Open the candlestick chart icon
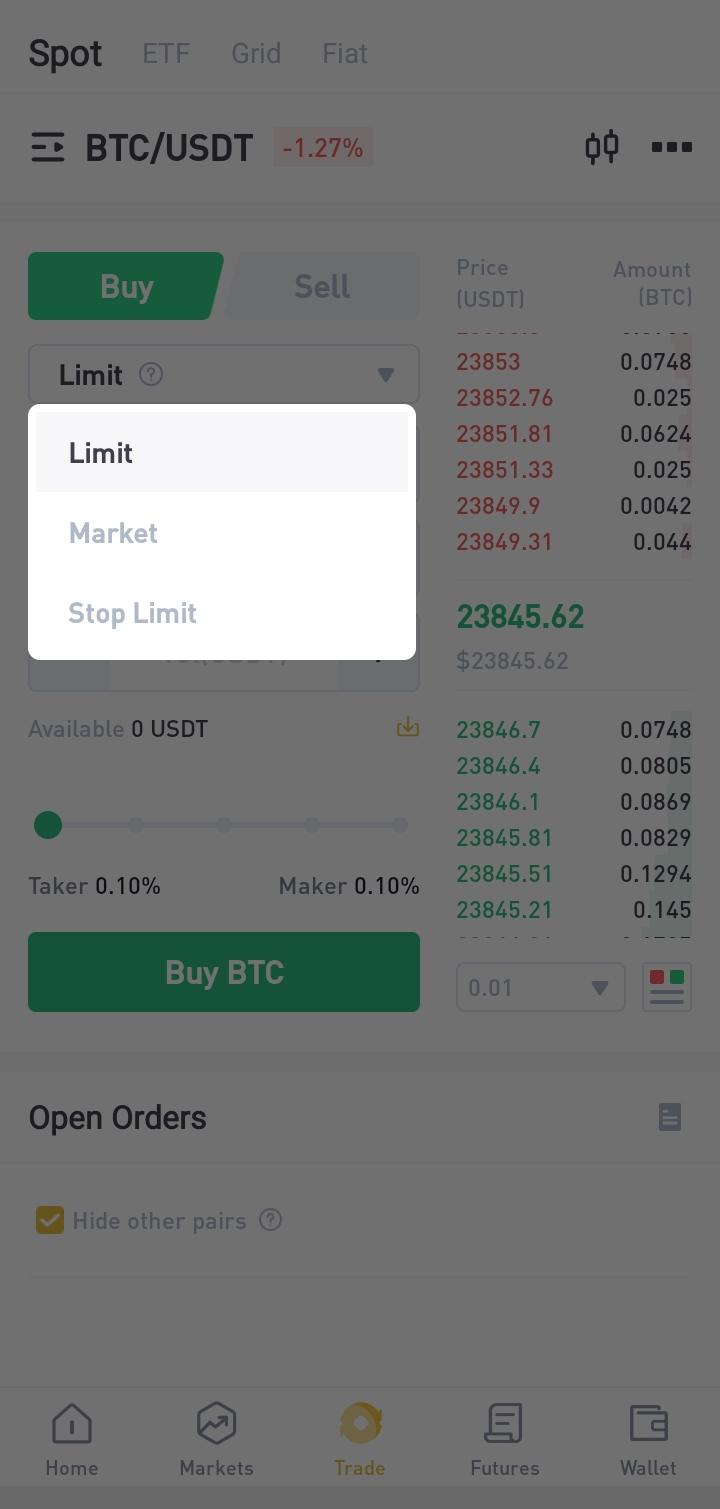 (x=602, y=148)
